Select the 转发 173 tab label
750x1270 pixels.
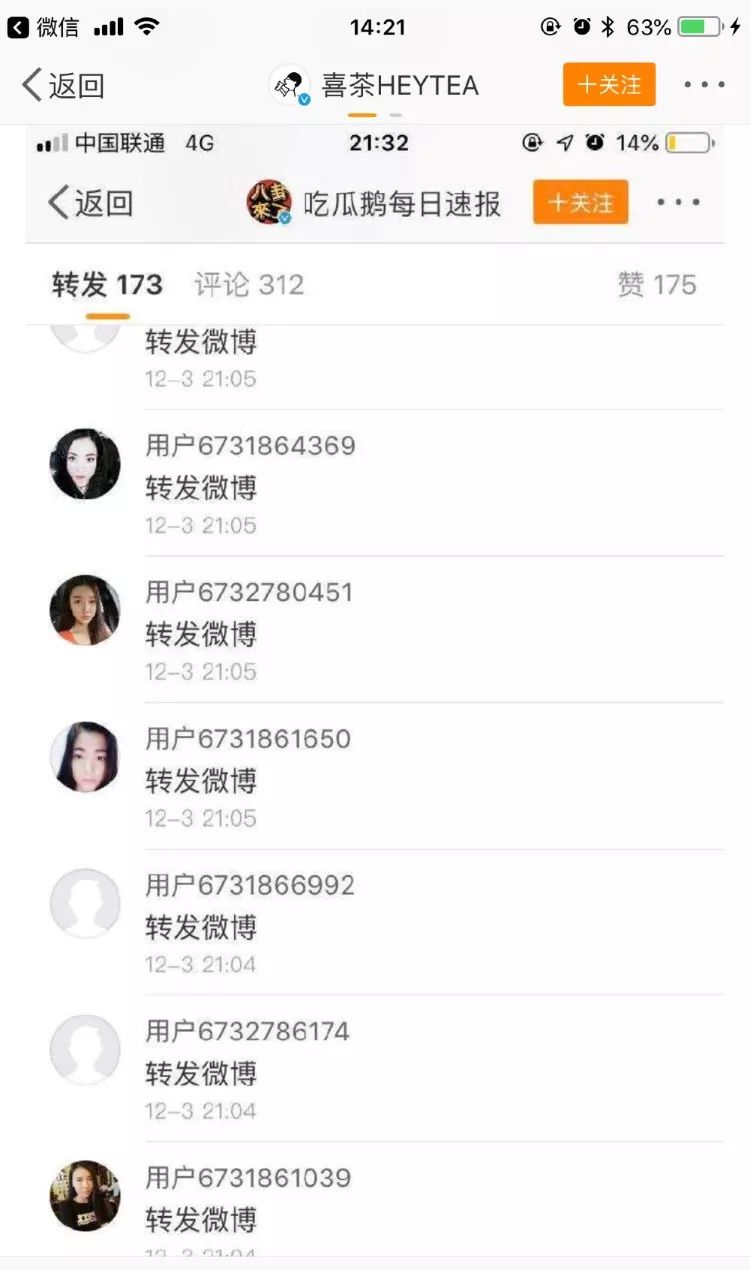pyautogui.click(x=105, y=284)
